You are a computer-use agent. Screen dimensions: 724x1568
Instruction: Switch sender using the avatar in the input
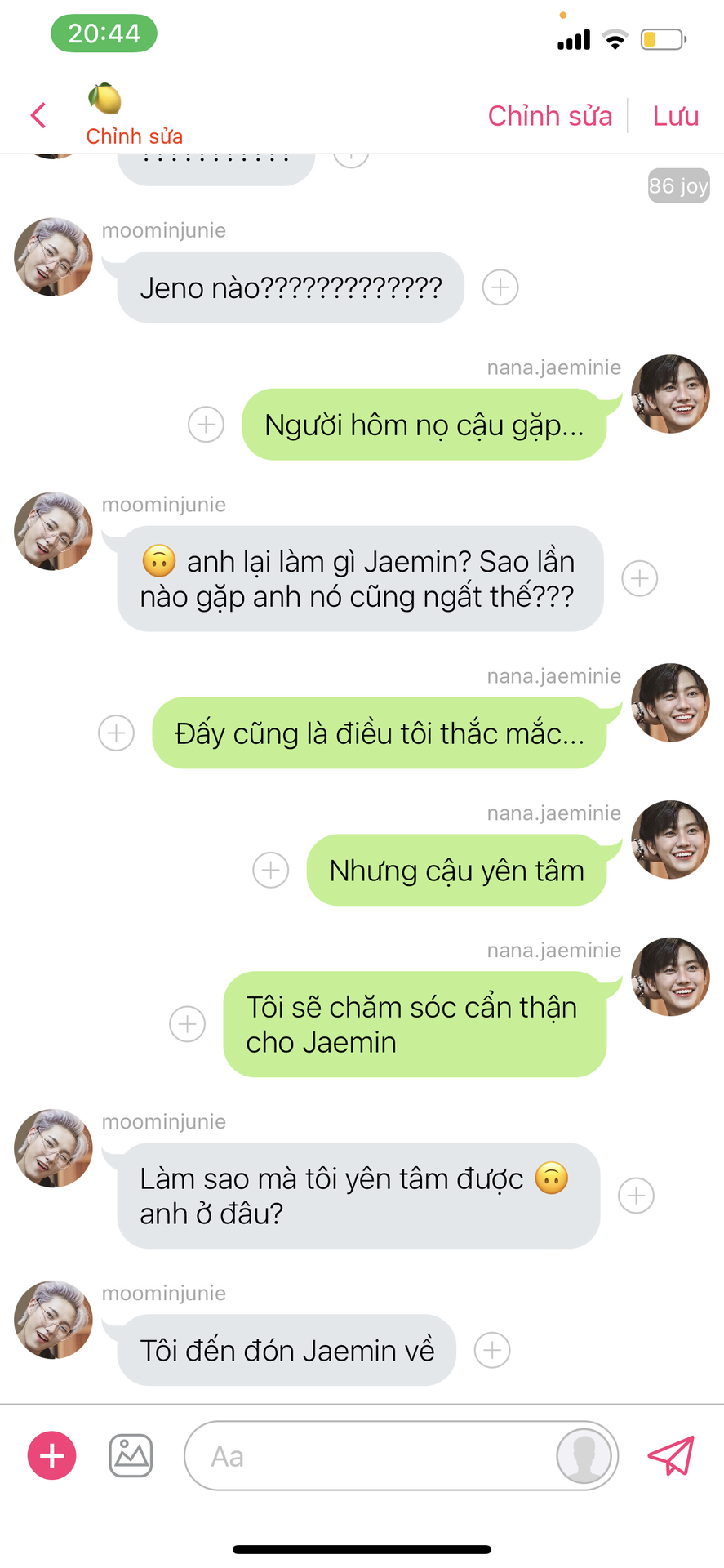click(584, 1455)
